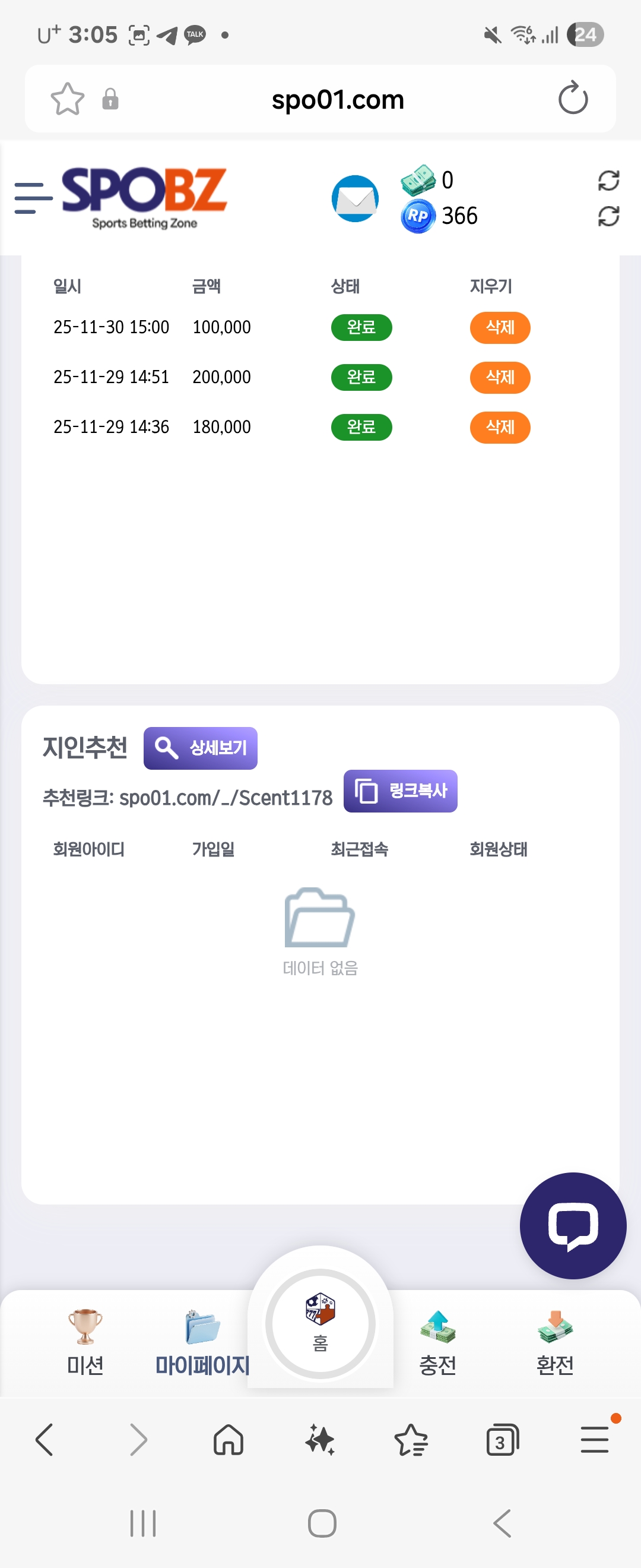Open the live chat bubble
This screenshot has height=1568, width=641.
(572, 1225)
